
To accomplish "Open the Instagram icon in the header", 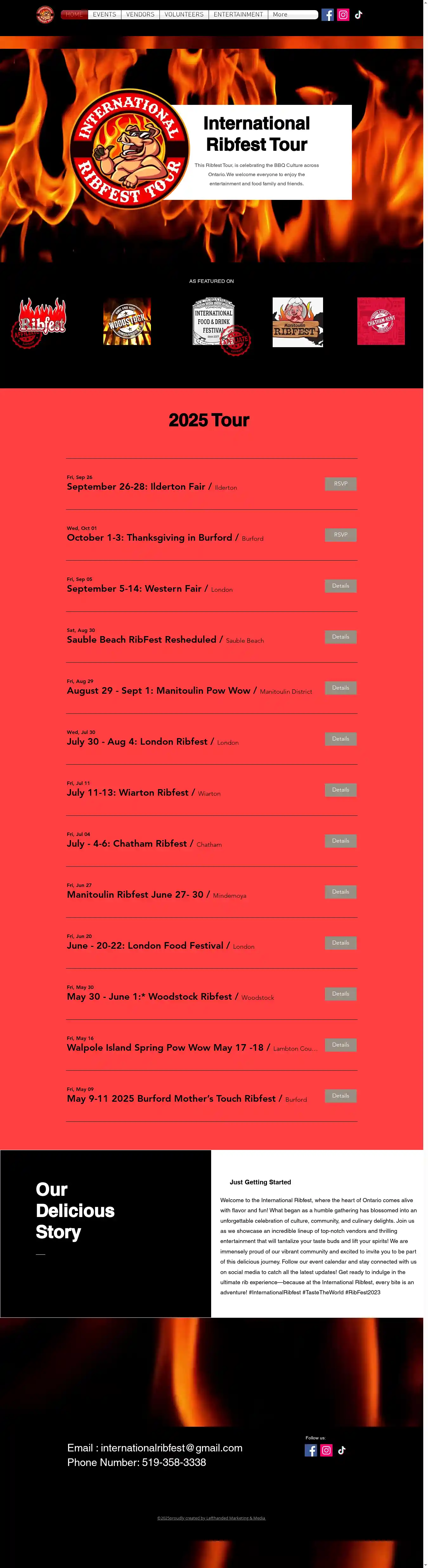I will coord(343,15).
